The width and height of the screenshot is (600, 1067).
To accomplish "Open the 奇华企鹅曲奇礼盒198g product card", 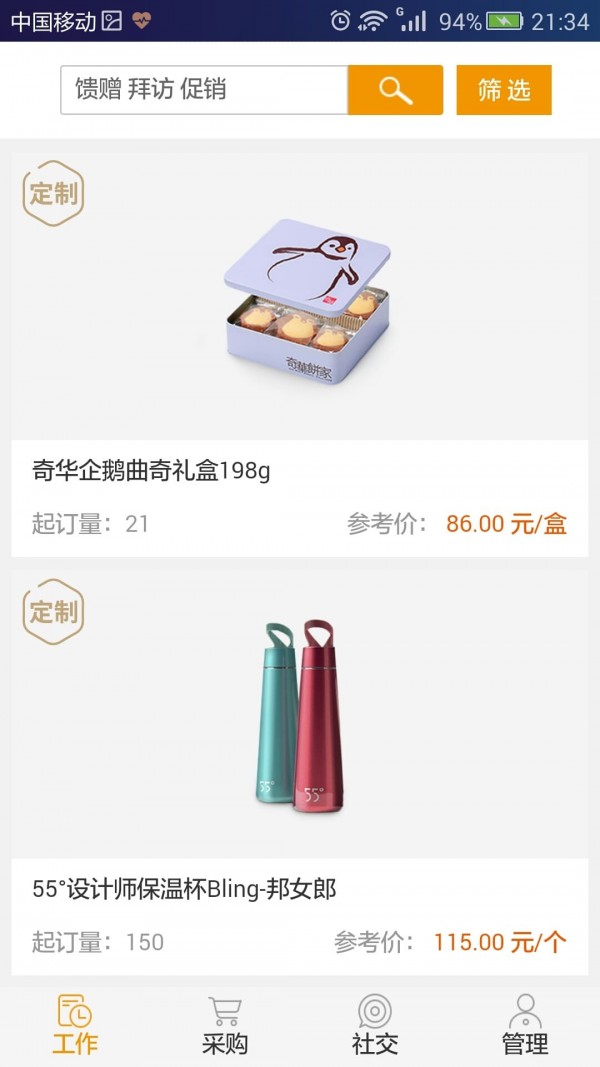I will coord(300,355).
